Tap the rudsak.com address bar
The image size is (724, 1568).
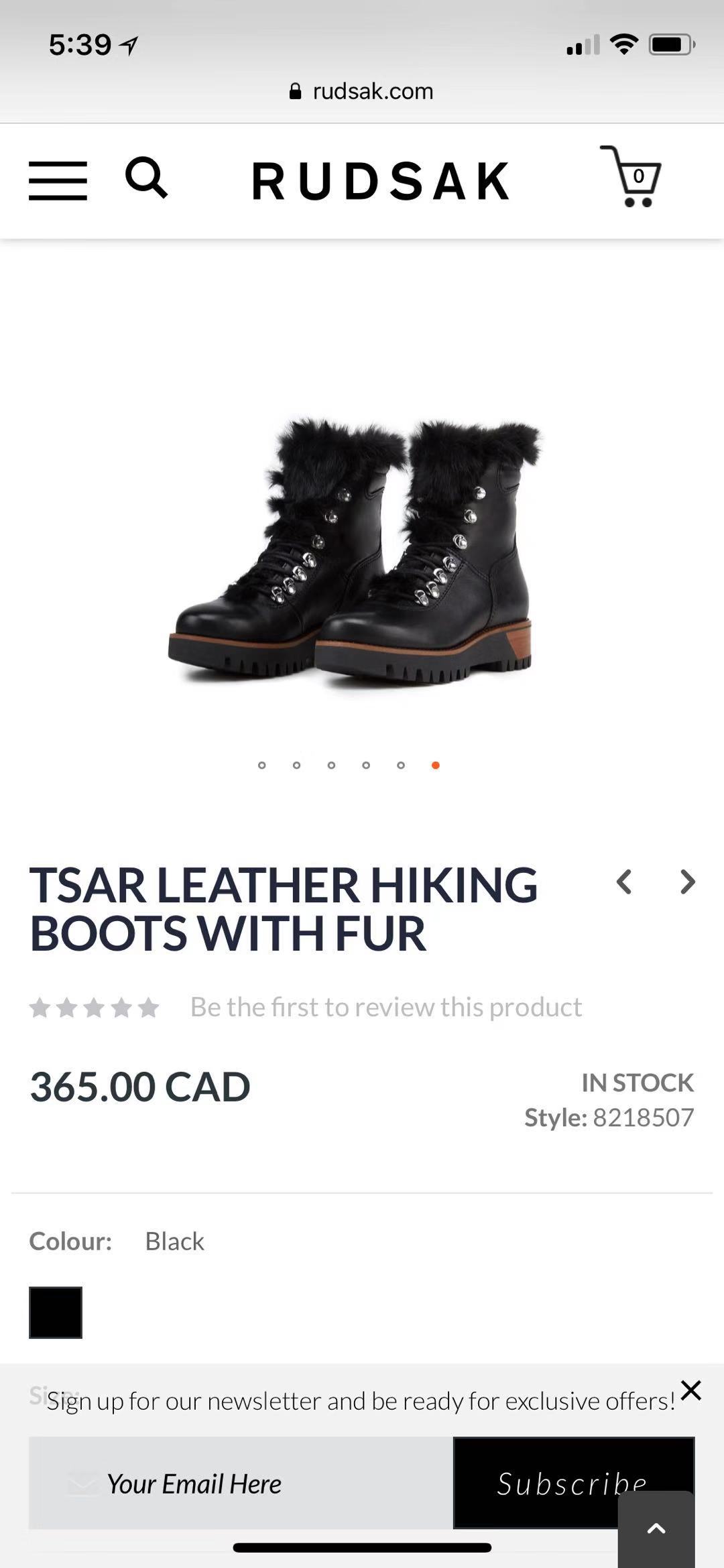click(362, 91)
